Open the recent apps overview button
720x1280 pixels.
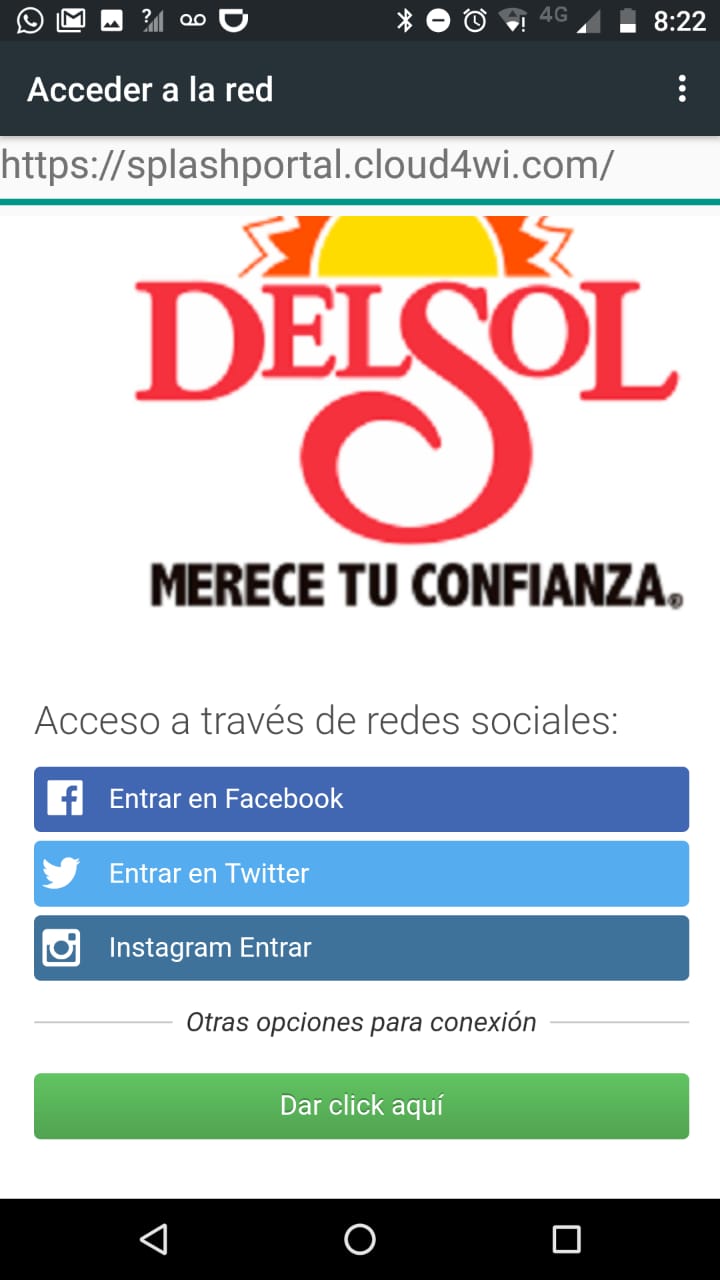566,1239
